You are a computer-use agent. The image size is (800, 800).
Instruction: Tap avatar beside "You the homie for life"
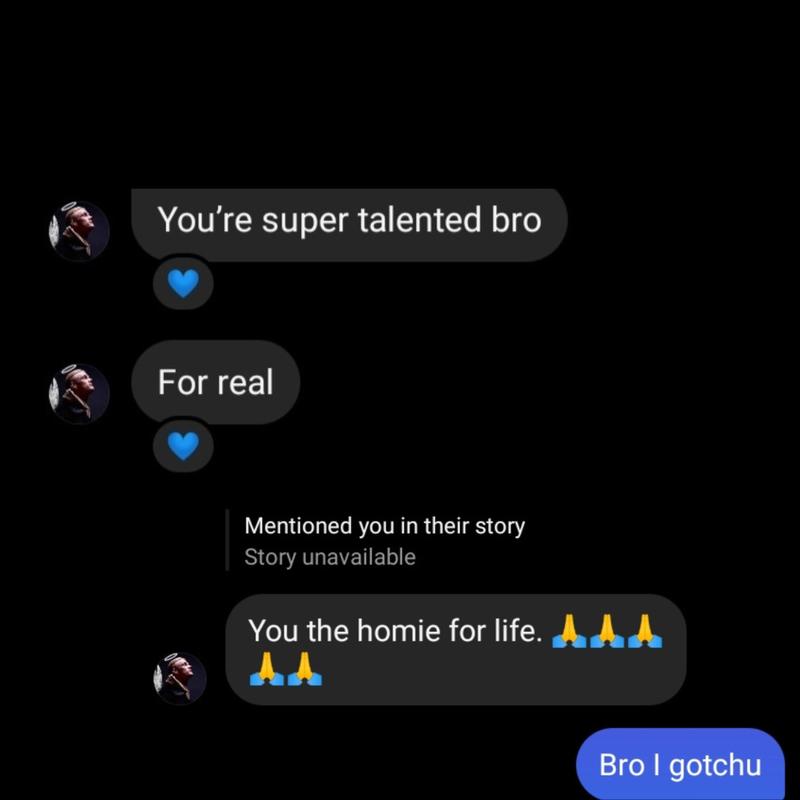180,679
